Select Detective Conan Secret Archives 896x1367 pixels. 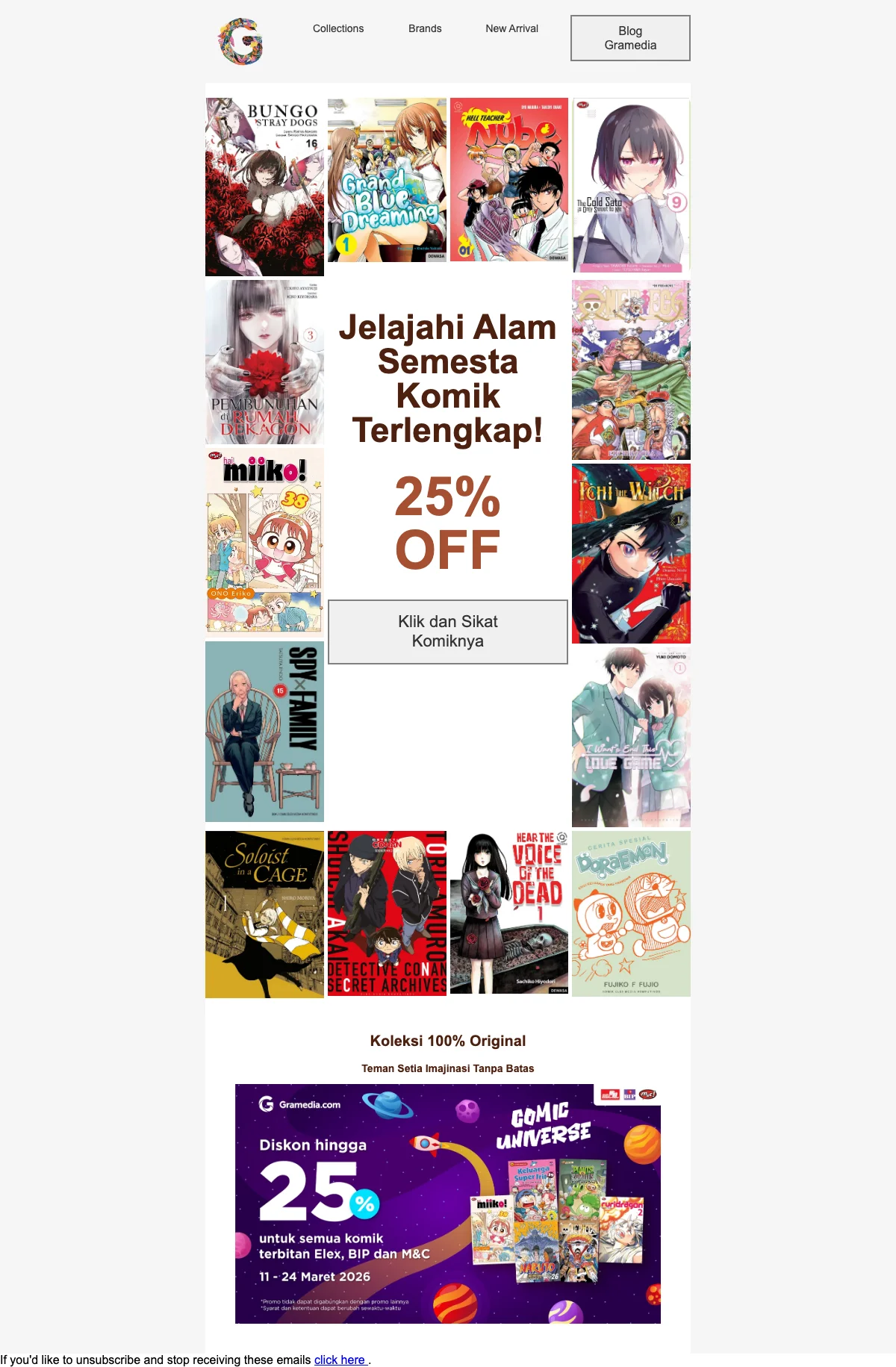pyautogui.click(x=387, y=912)
